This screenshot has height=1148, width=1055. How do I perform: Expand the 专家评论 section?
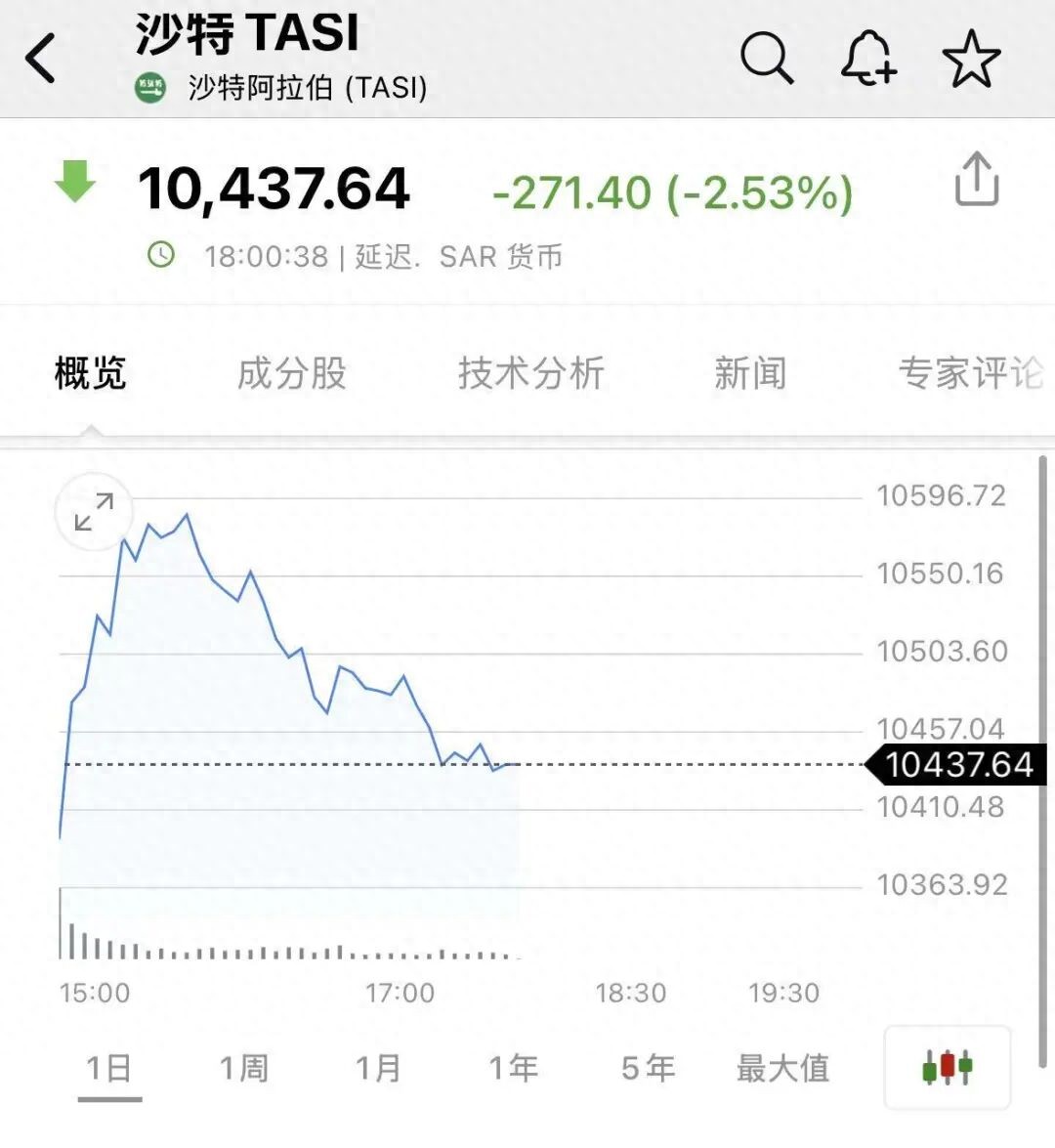(974, 372)
